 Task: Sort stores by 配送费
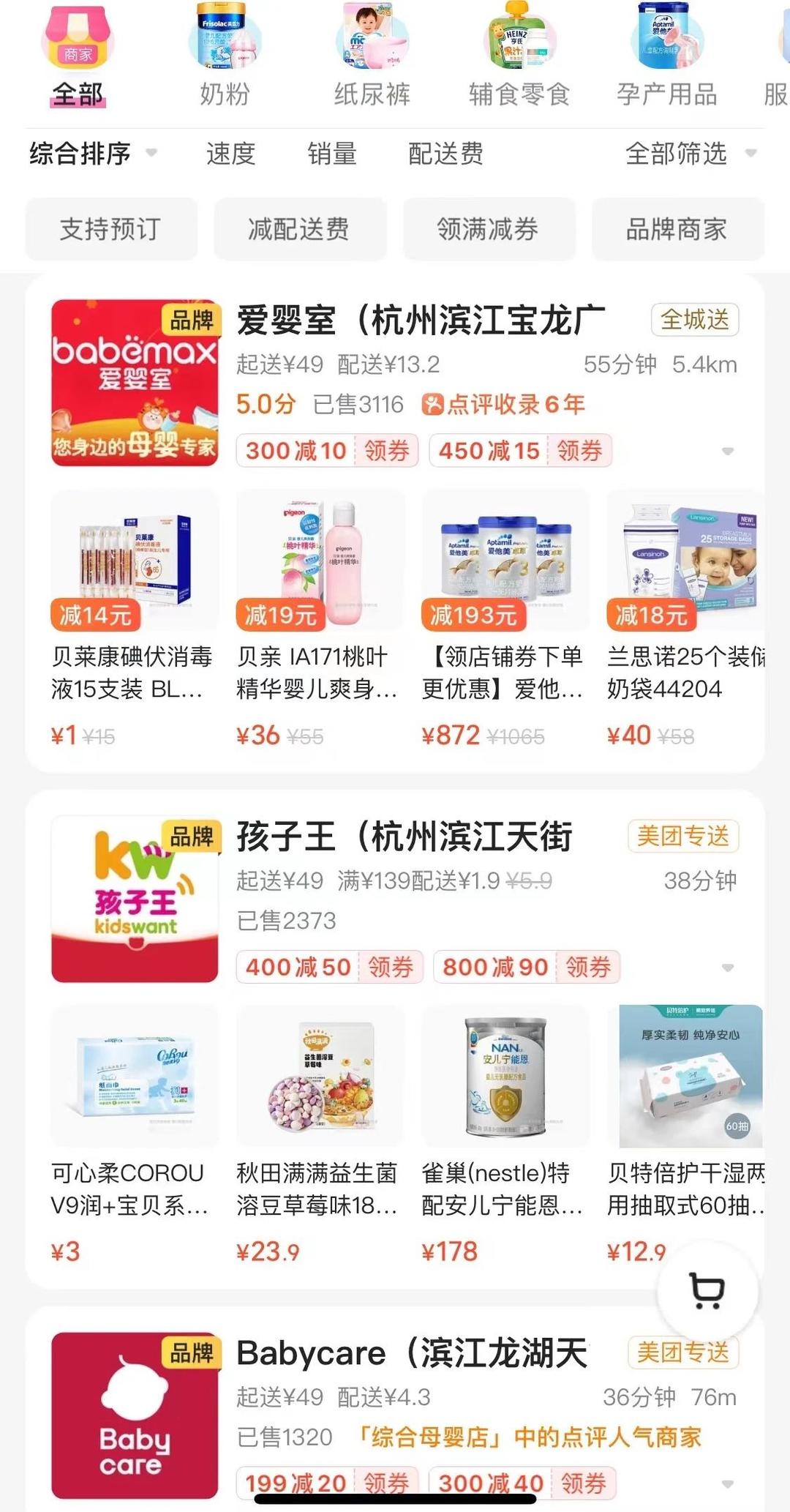[x=445, y=154]
